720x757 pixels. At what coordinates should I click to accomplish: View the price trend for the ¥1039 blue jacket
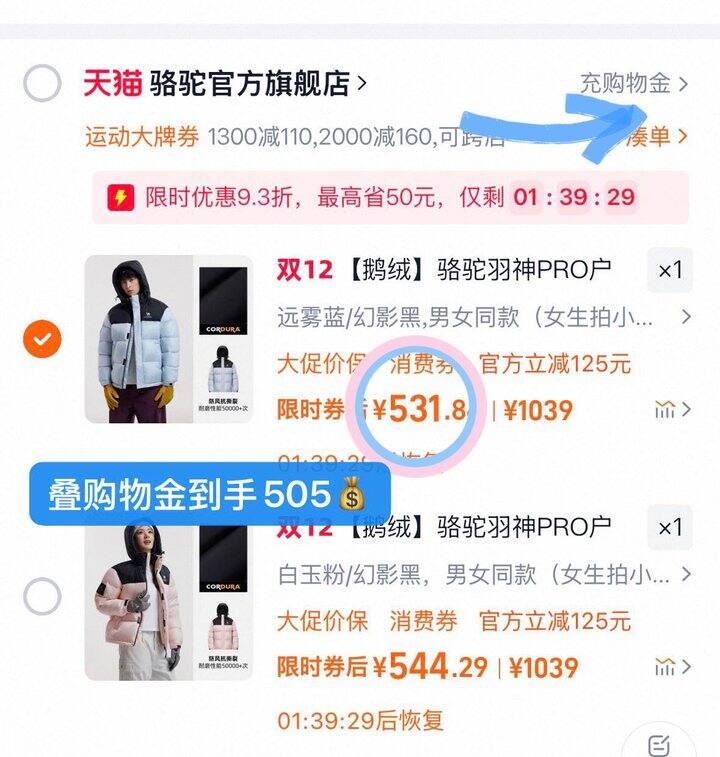670,409
